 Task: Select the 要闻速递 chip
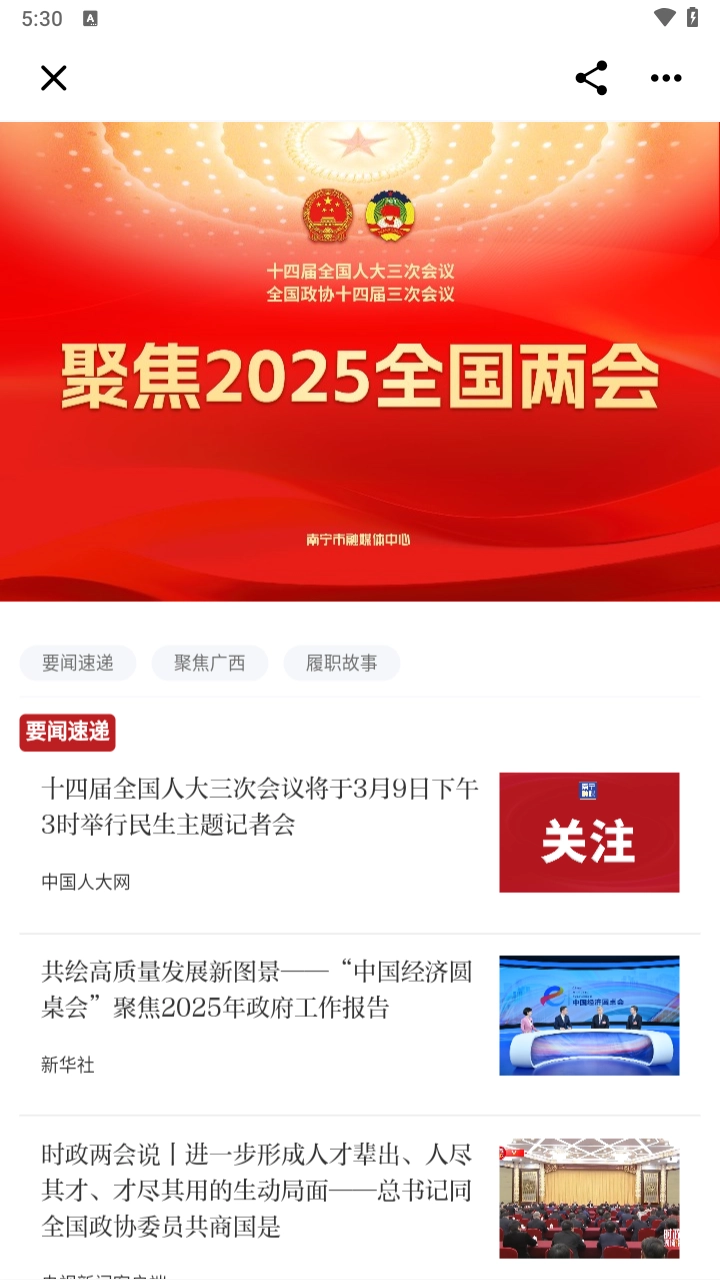(78, 663)
